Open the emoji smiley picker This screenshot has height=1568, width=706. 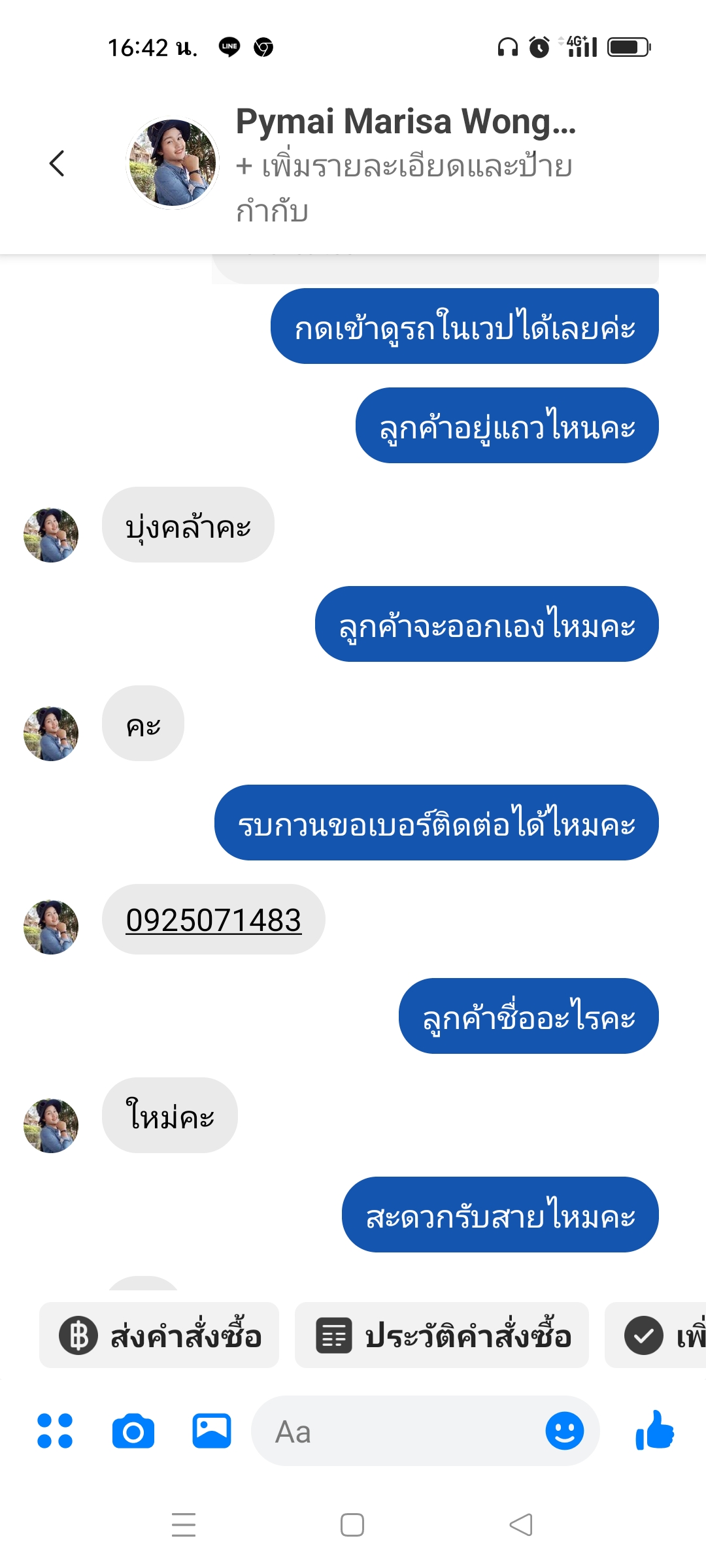pos(564,1431)
